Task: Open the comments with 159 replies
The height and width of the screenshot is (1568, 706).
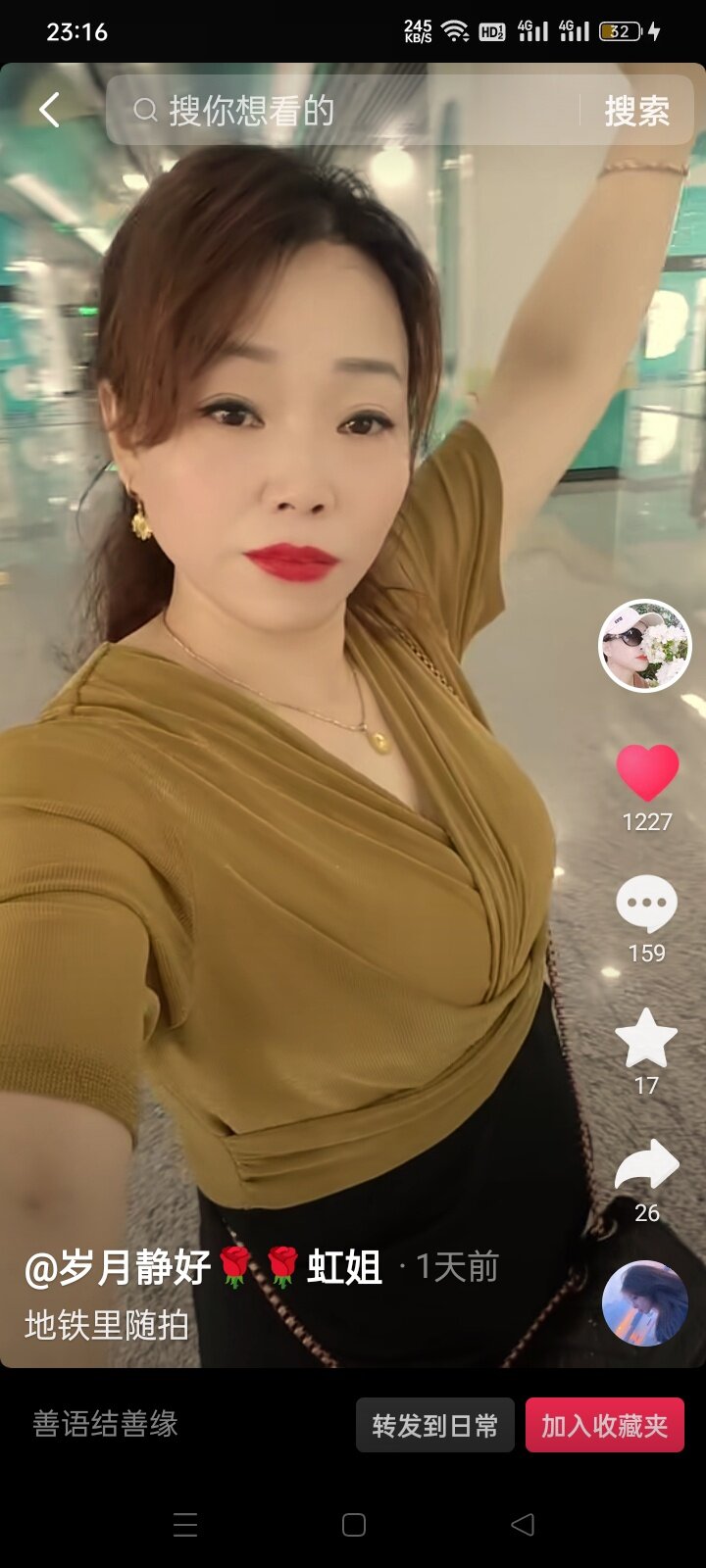Action: [646, 904]
